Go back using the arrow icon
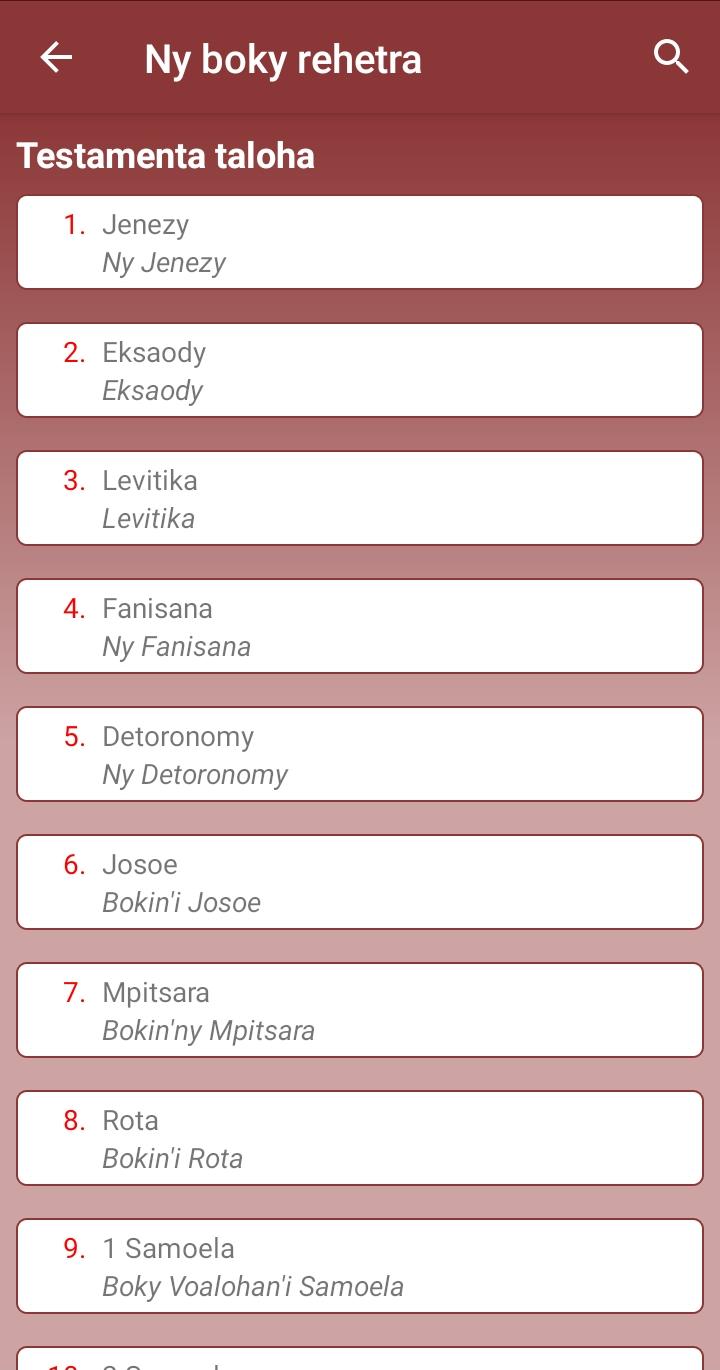Screen dimensions: 720x1370 [x=56, y=58]
